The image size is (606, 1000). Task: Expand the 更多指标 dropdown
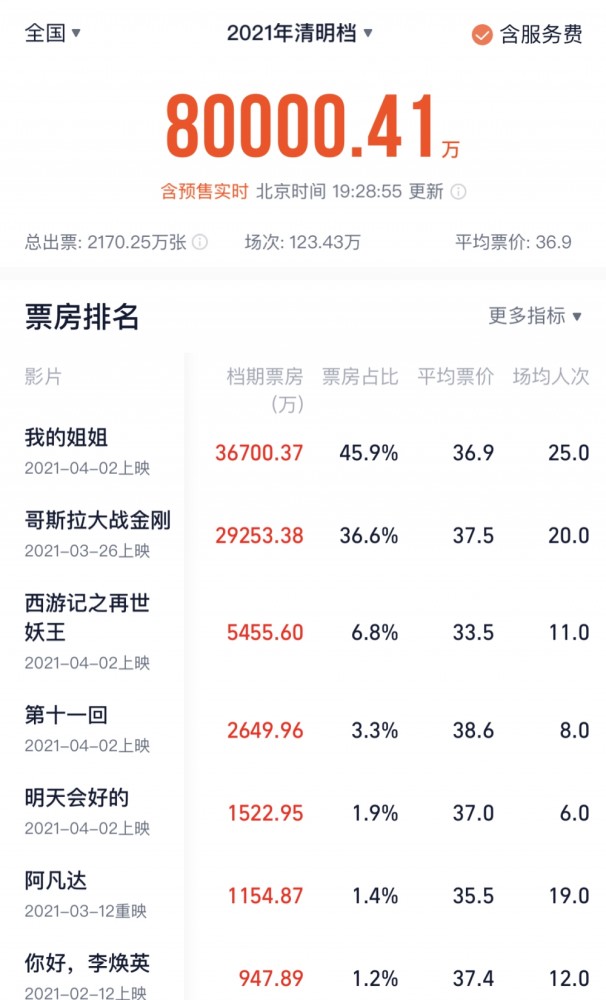click(535, 316)
